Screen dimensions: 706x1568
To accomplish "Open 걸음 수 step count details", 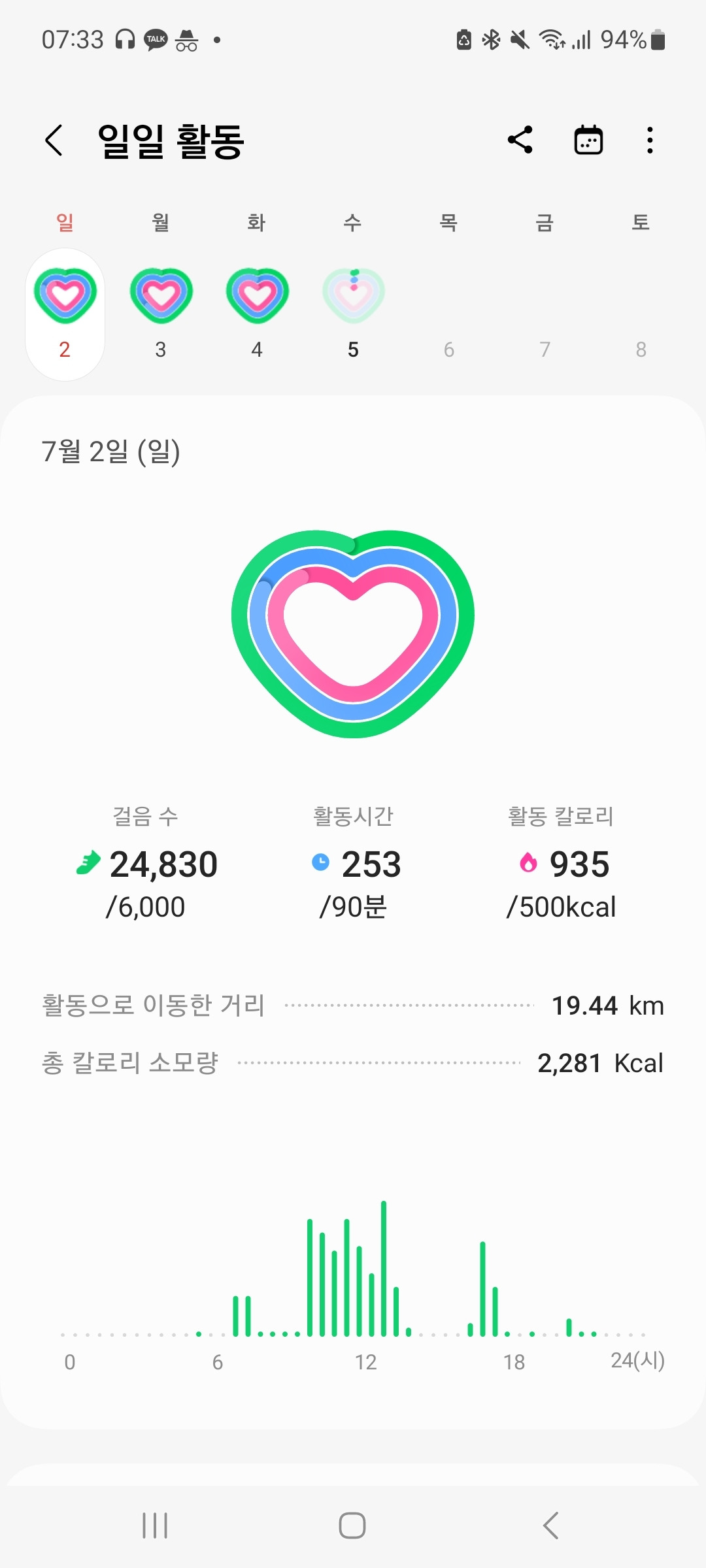I will coord(146,863).
